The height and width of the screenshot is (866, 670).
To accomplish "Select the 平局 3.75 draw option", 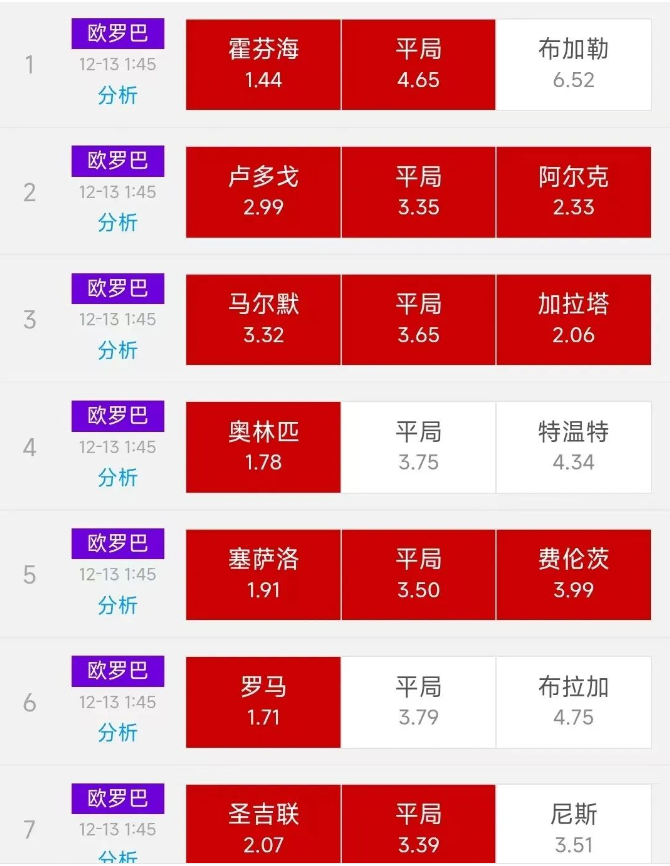I will click(418, 447).
